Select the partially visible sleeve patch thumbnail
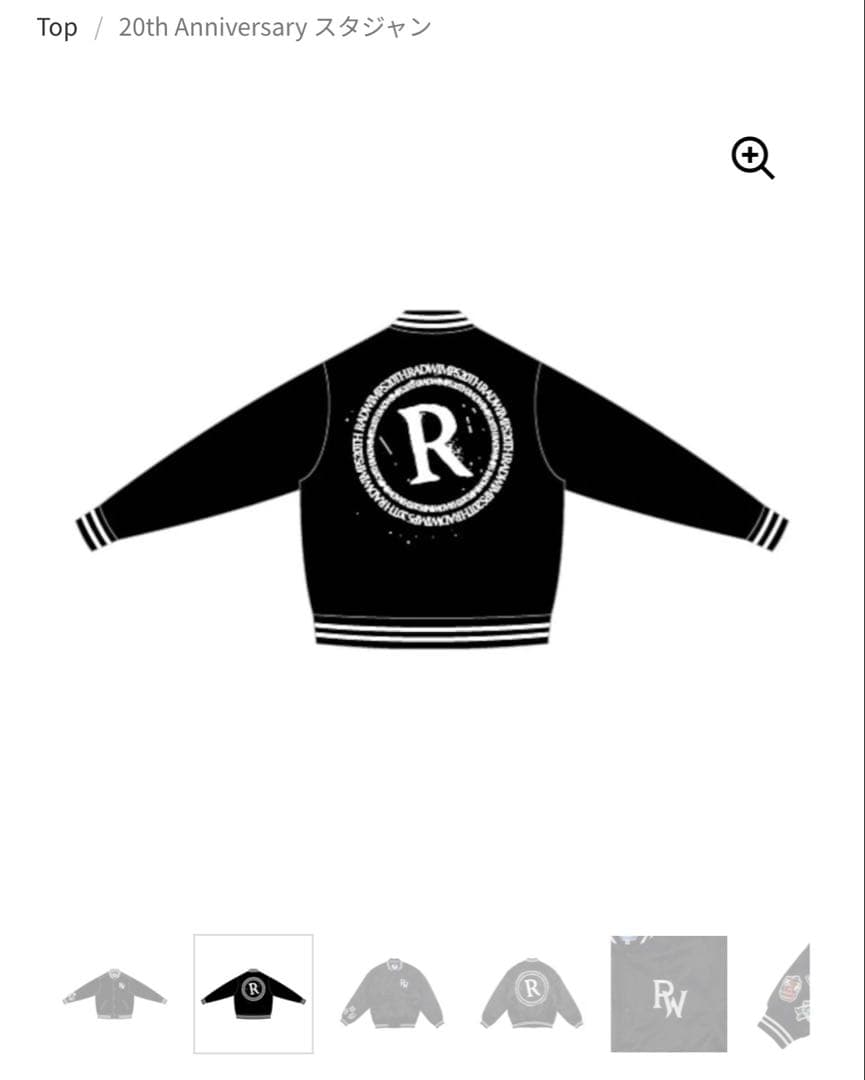Screen dimensions: 865x1080 point(790,993)
